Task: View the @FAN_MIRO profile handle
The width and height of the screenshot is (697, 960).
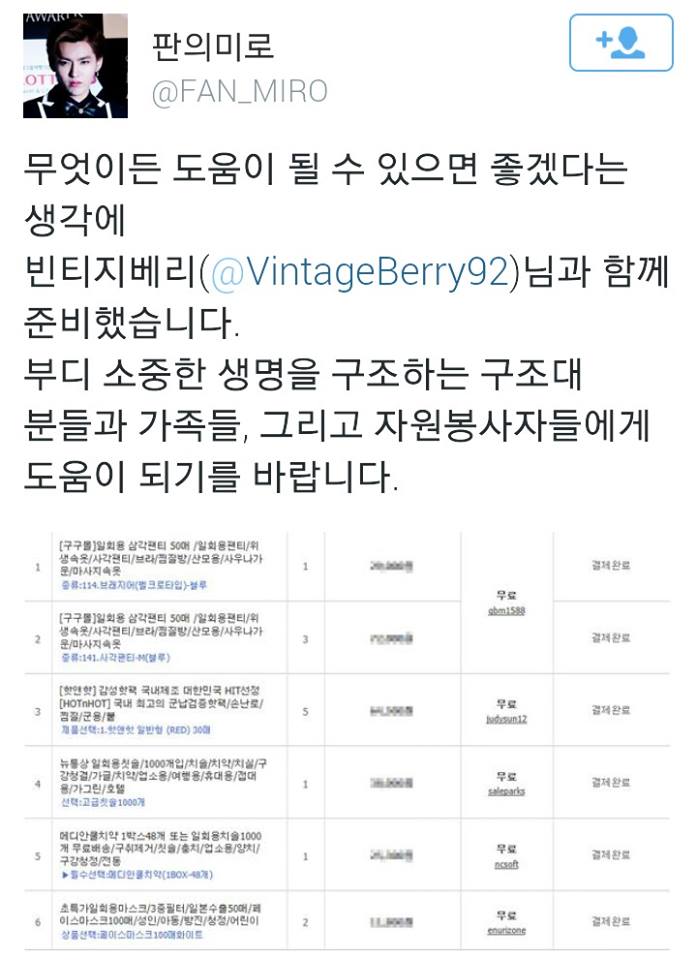Action: pyautogui.click(x=239, y=92)
